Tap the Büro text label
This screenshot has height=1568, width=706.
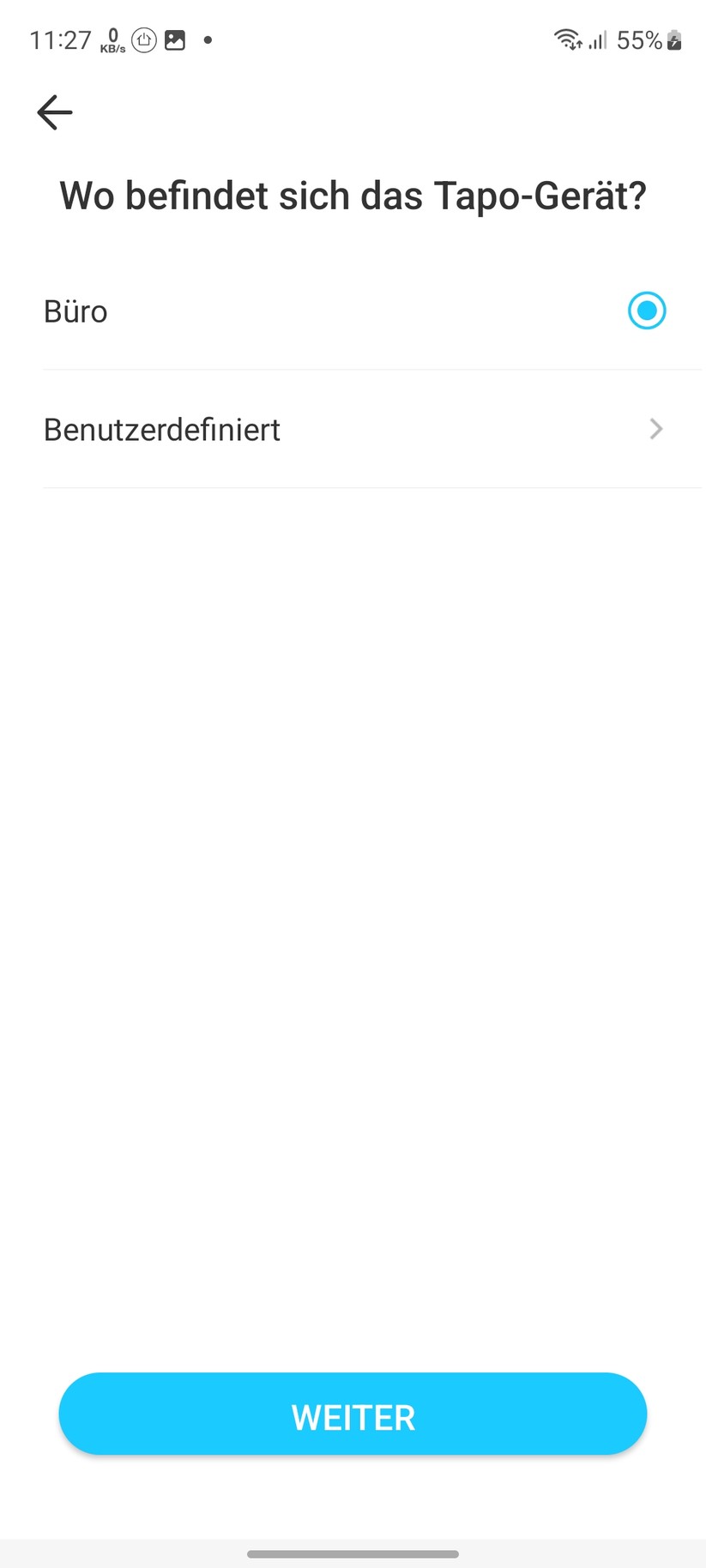[x=75, y=311]
